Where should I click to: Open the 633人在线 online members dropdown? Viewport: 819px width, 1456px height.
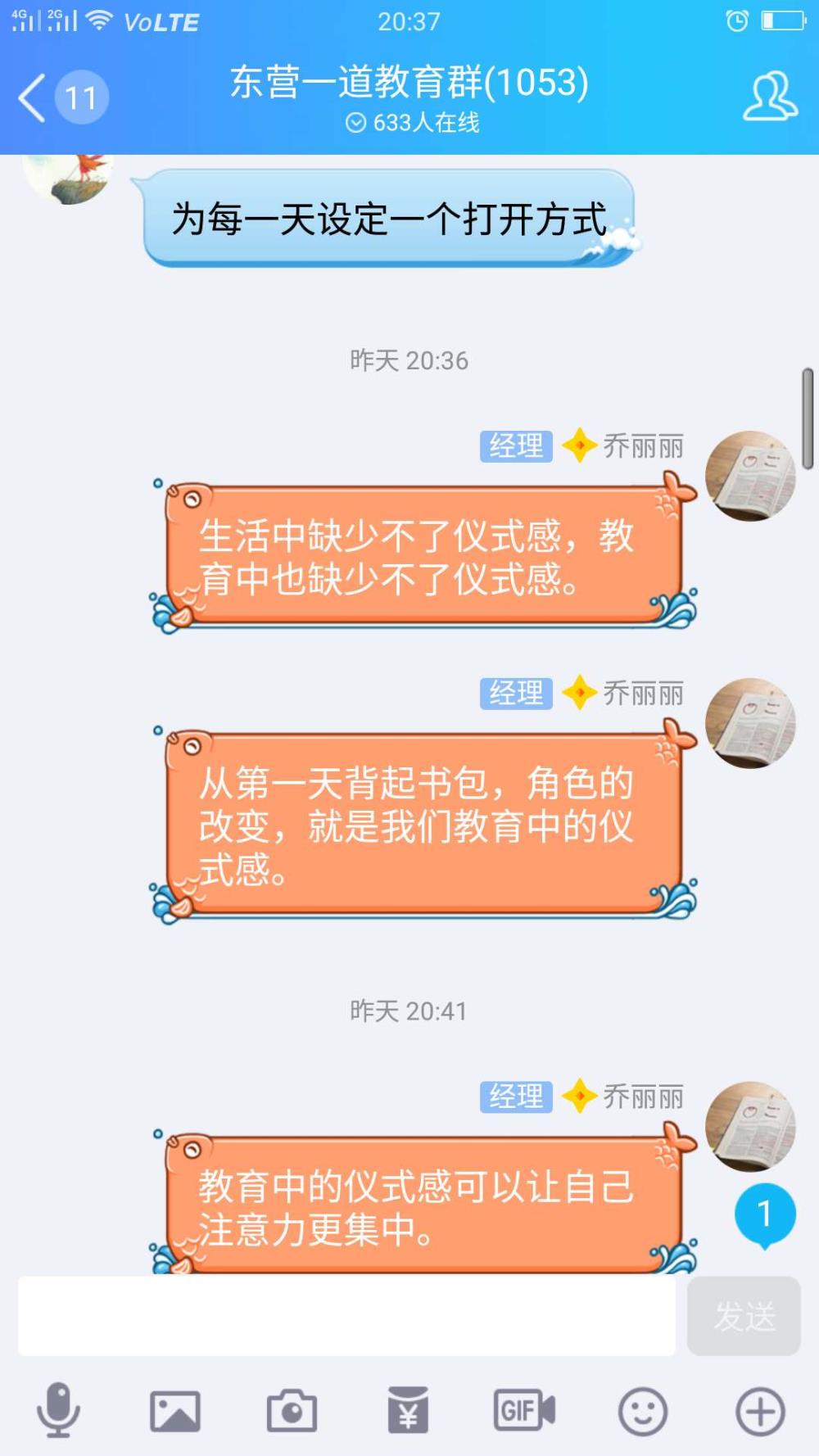(x=412, y=123)
